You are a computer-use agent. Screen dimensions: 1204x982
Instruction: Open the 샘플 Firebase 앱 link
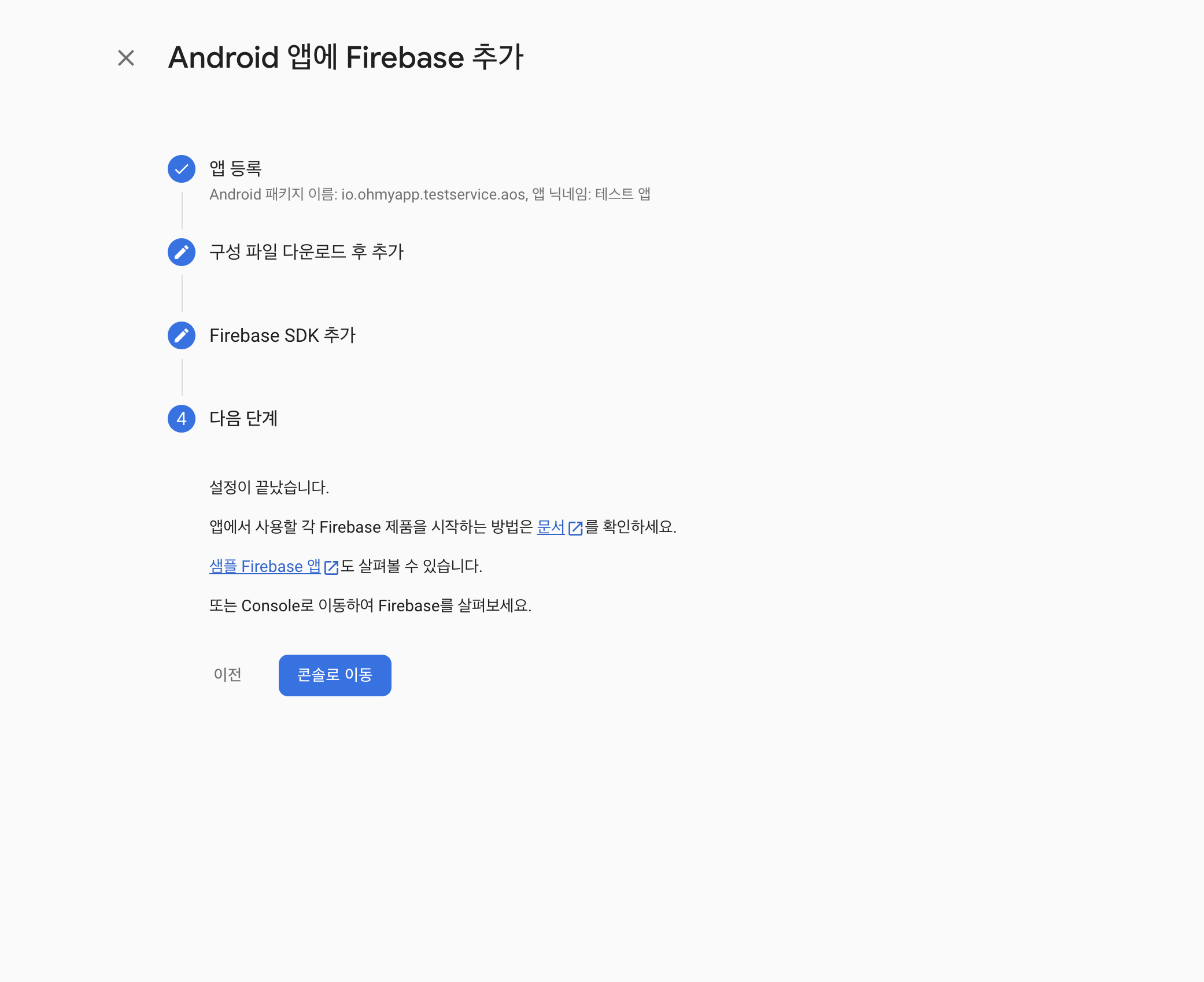click(x=265, y=566)
